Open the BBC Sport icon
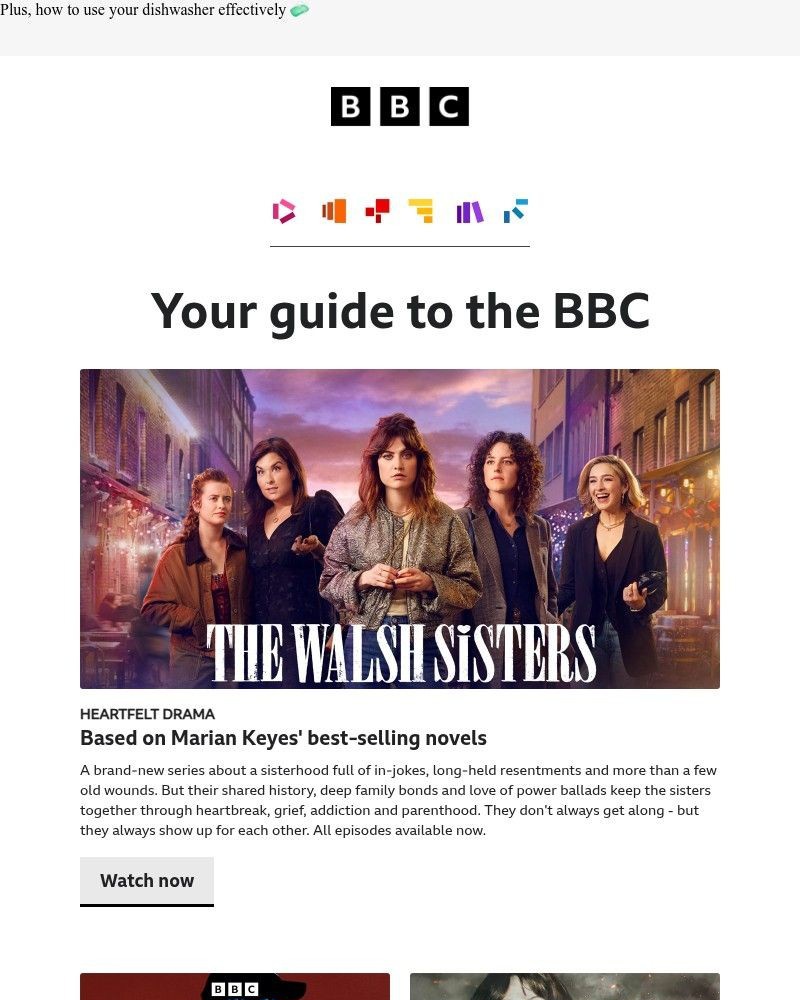Image resolution: width=800 pixels, height=1000 pixels. [421, 211]
